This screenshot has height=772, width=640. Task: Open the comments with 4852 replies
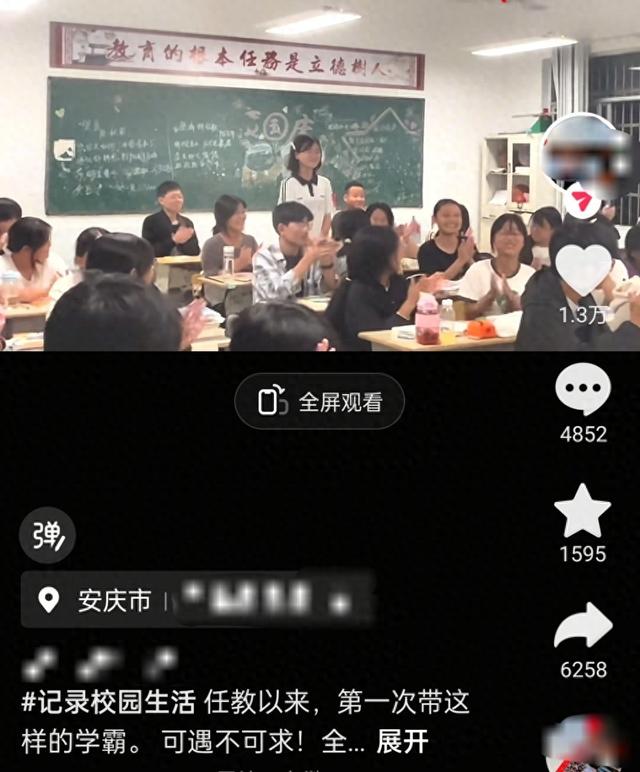(582, 390)
